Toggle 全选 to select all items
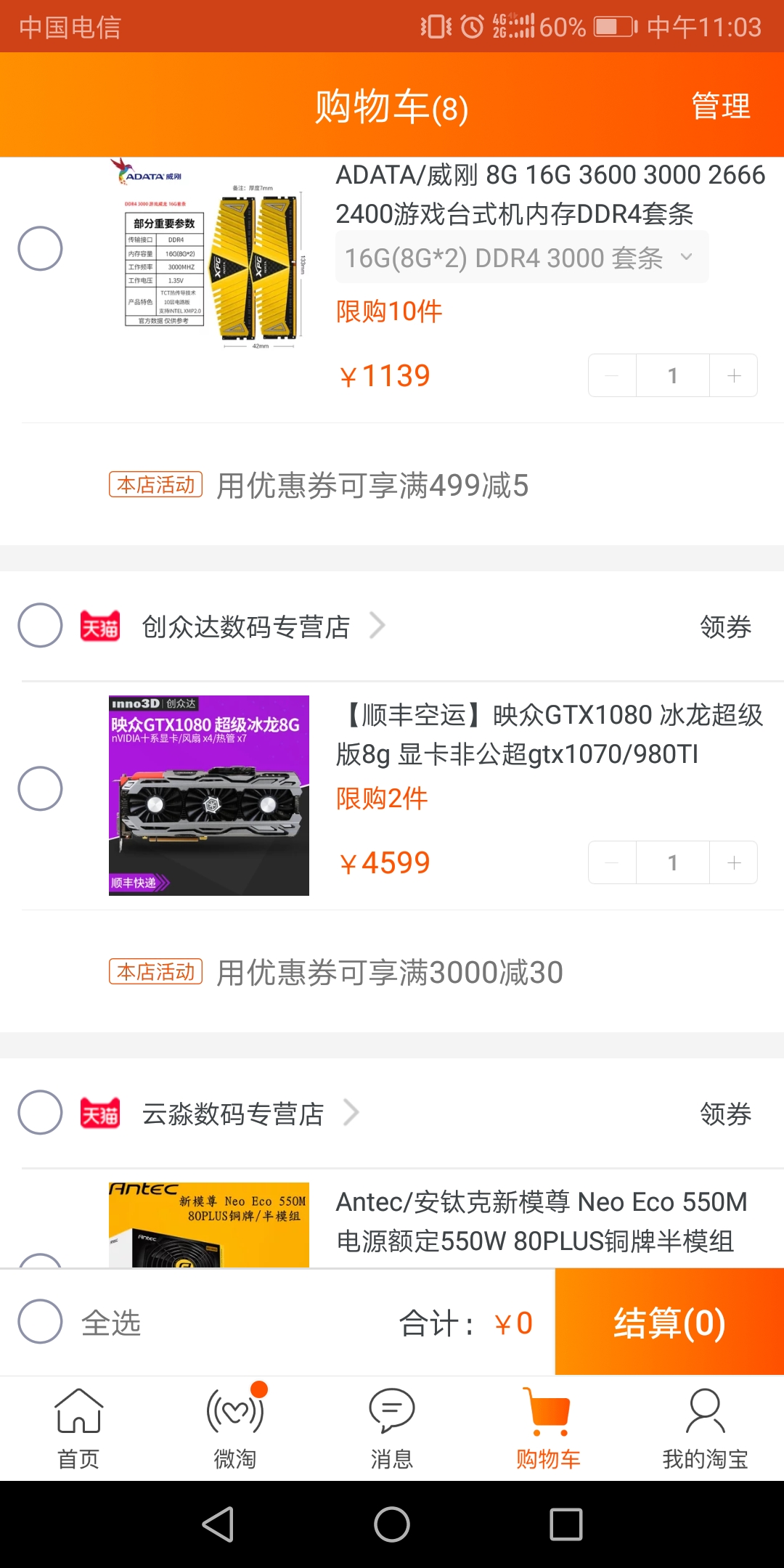 [x=40, y=1321]
